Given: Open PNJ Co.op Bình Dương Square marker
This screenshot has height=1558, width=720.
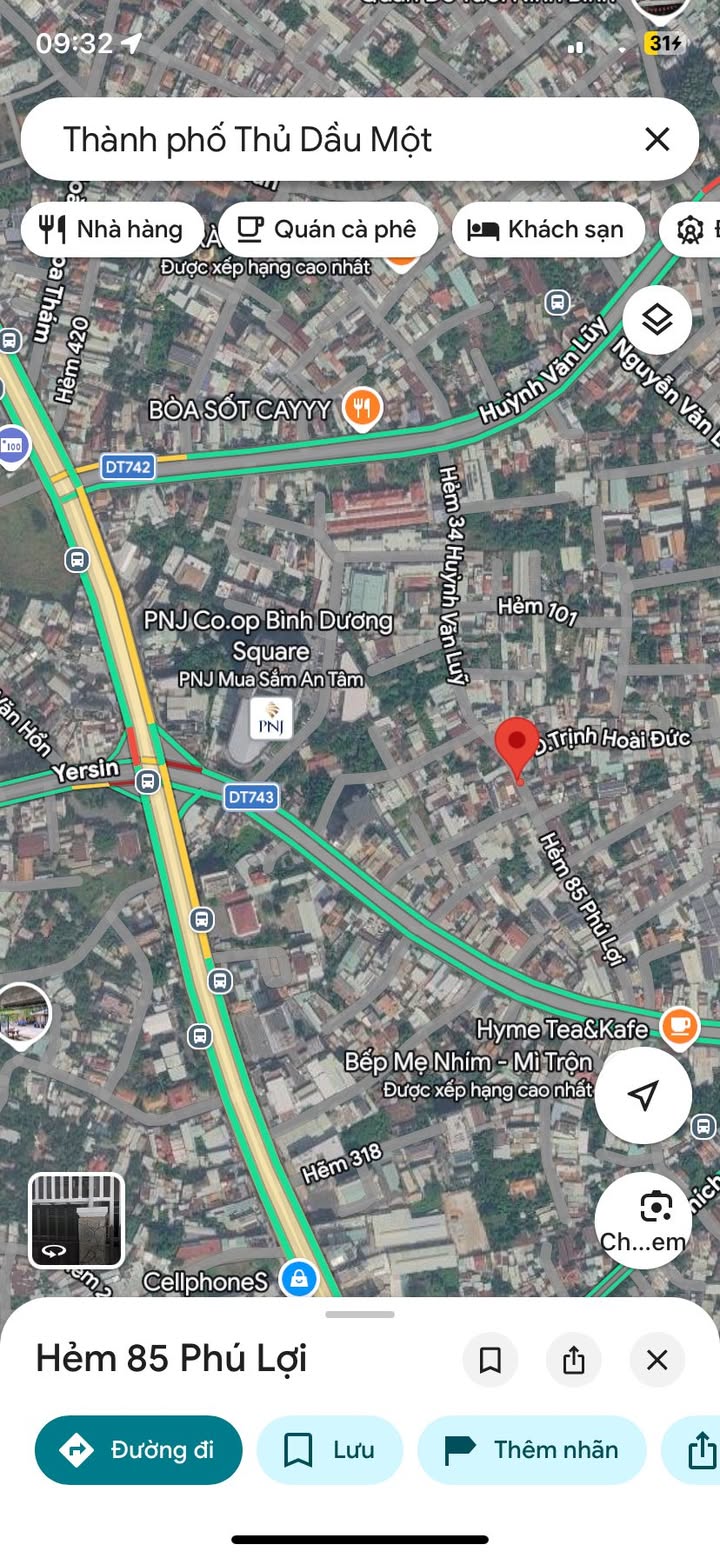Looking at the screenshot, I should [x=271, y=718].
